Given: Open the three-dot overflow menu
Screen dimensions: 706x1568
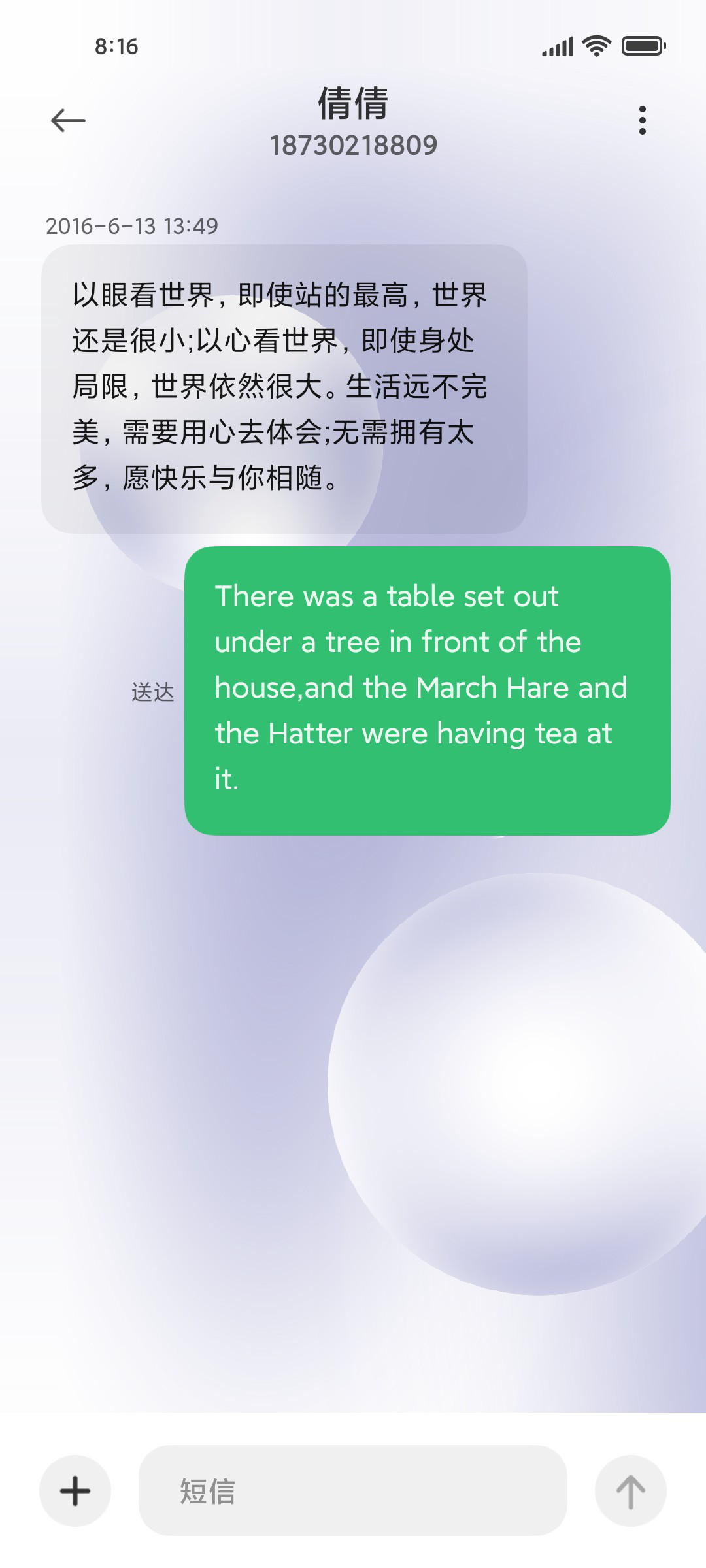Looking at the screenshot, I should point(643,120).
